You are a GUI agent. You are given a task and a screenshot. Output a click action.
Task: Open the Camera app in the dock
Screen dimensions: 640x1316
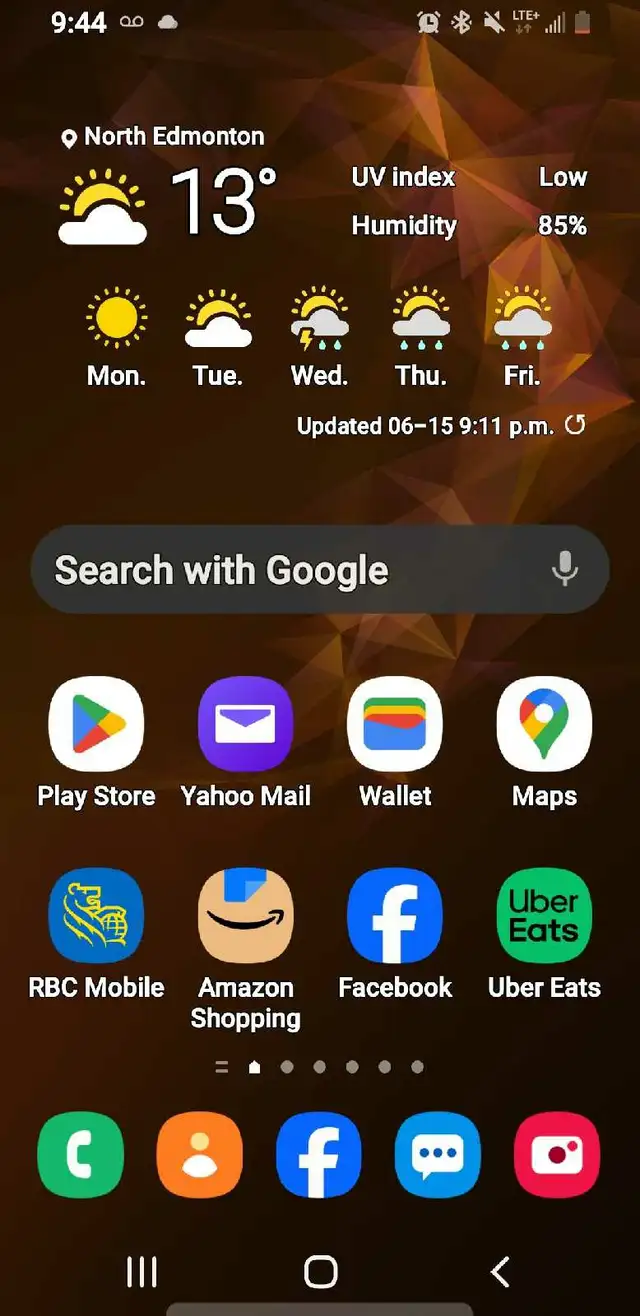click(557, 1155)
